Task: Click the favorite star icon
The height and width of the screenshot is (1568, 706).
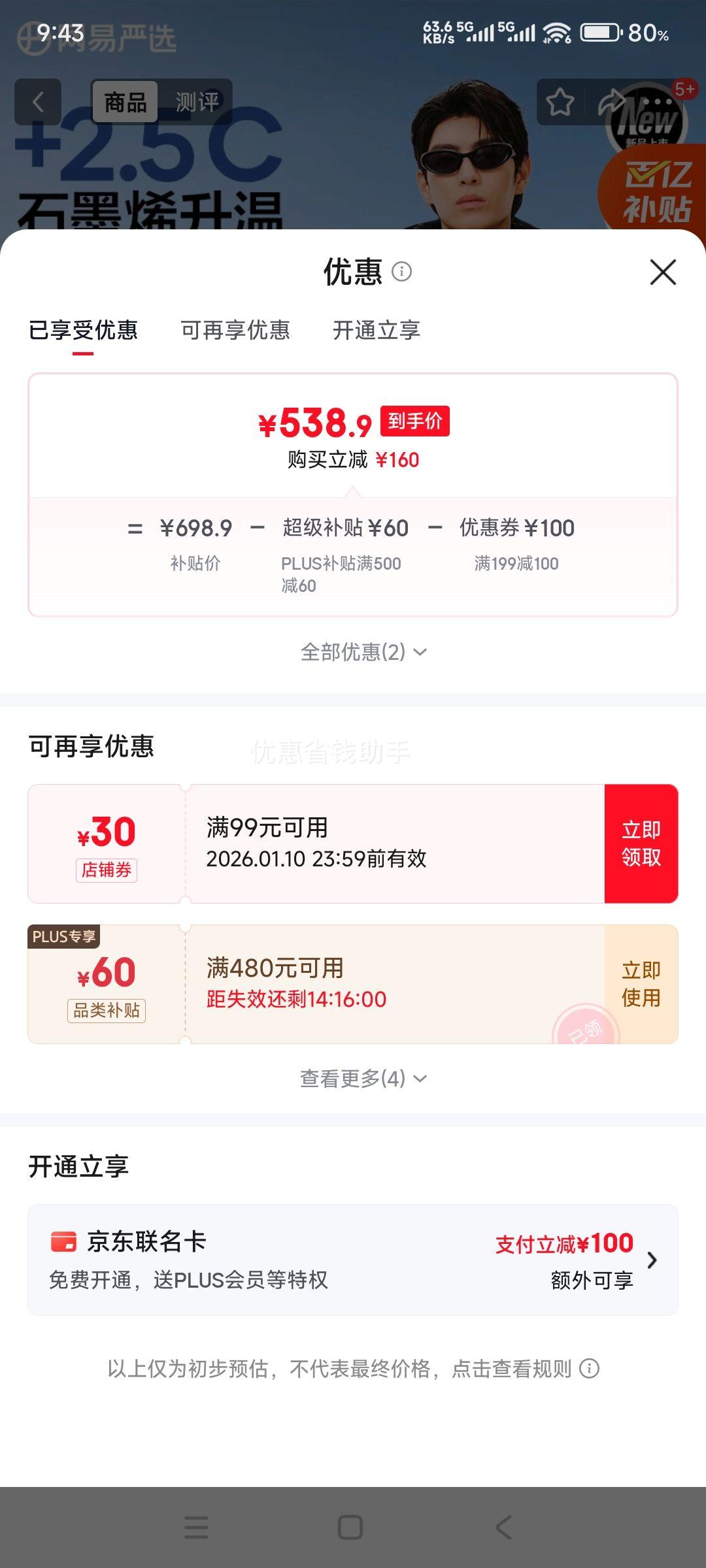Action: click(x=559, y=102)
